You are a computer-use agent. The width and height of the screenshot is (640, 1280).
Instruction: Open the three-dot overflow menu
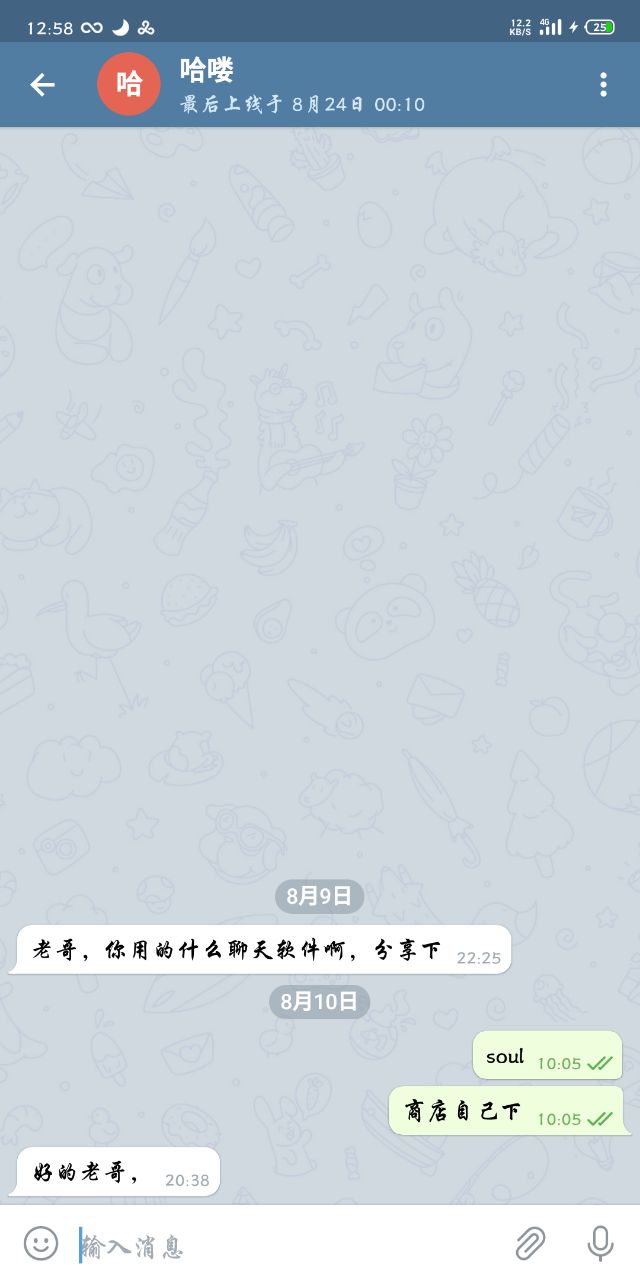click(603, 85)
